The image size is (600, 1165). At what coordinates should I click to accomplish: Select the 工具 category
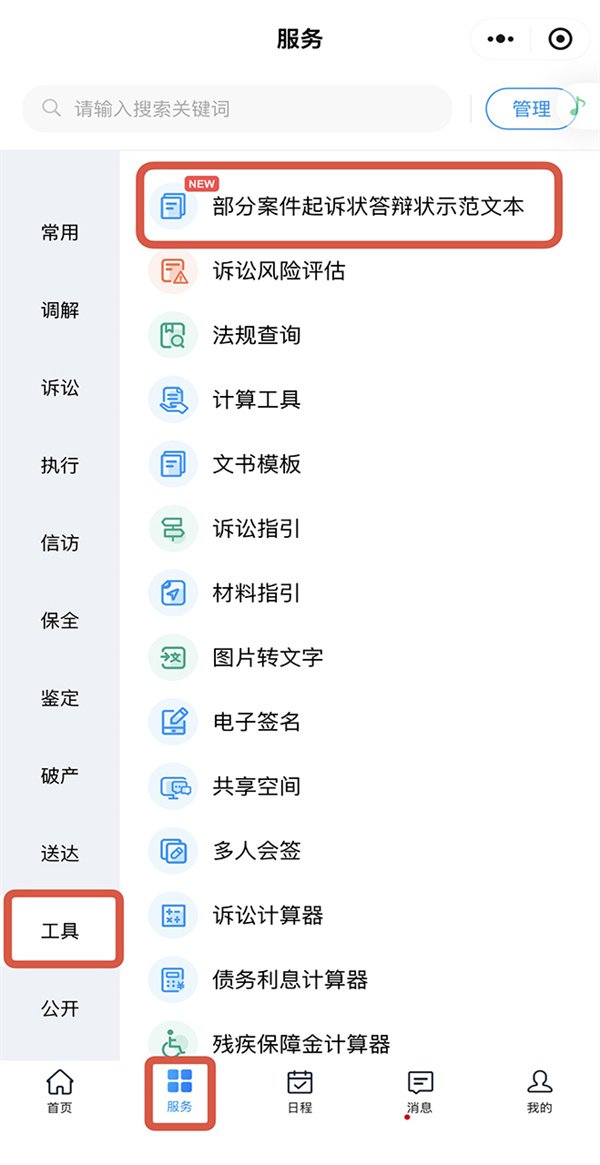pyautogui.click(x=60, y=931)
